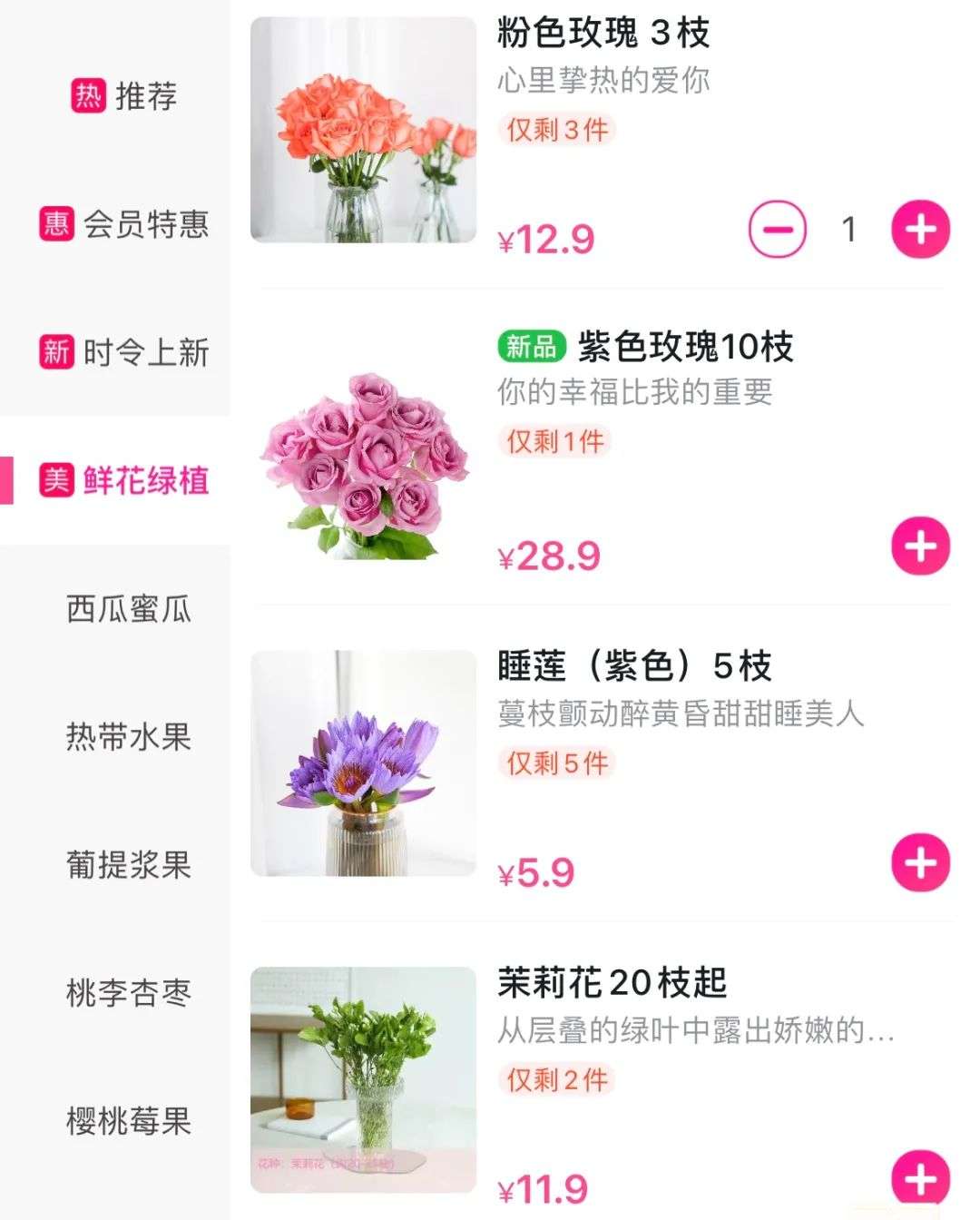The width and height of the screenshot is (980, 1220).
Task: Increase quantity of 粉色玫瑰 3枝
Action: (920, 230)
